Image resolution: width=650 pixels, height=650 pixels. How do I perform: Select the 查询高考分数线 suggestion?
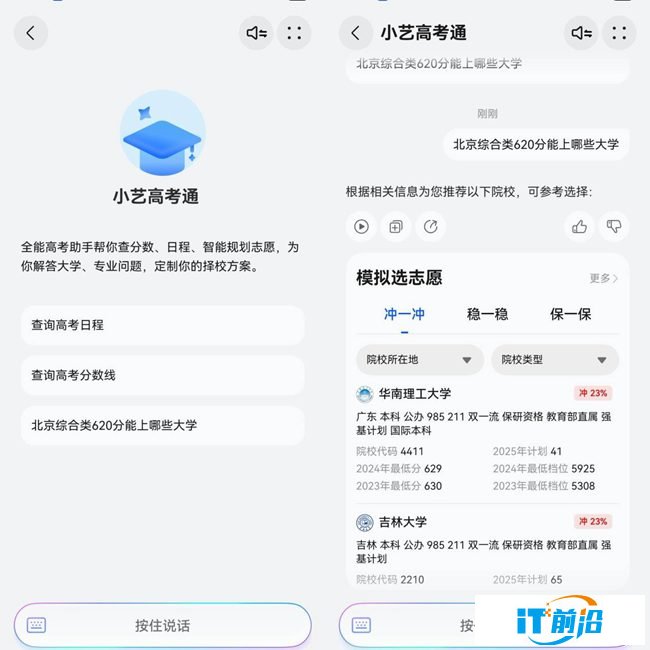(162, 375)
